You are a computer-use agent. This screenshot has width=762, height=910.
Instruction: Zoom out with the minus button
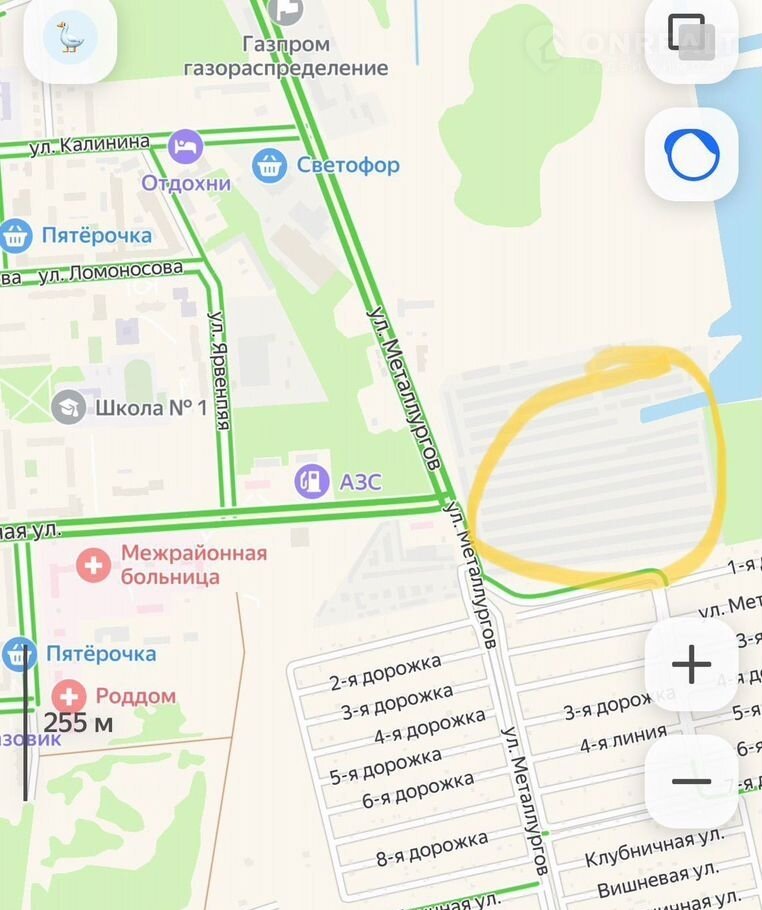[691, 782]
